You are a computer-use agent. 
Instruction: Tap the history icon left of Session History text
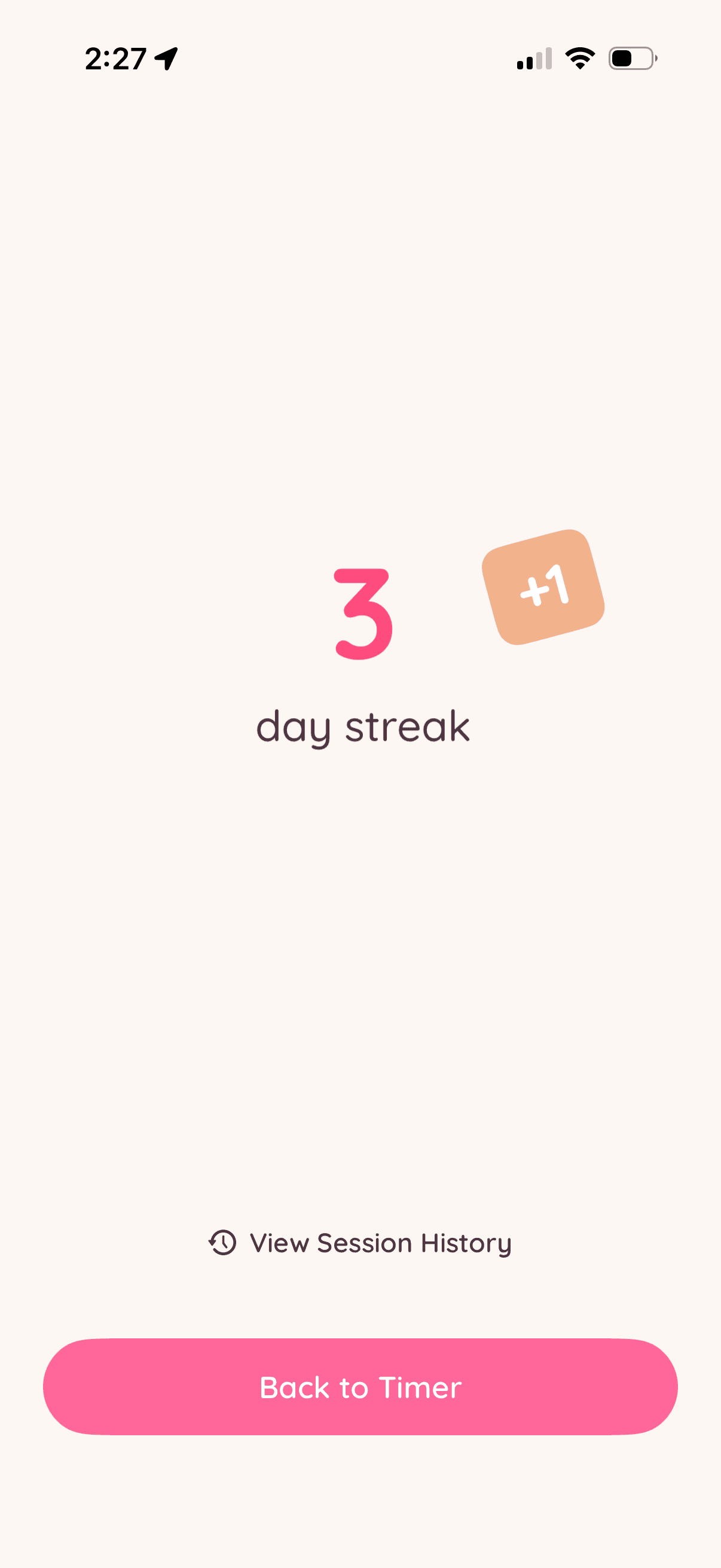pos(222,1243)
